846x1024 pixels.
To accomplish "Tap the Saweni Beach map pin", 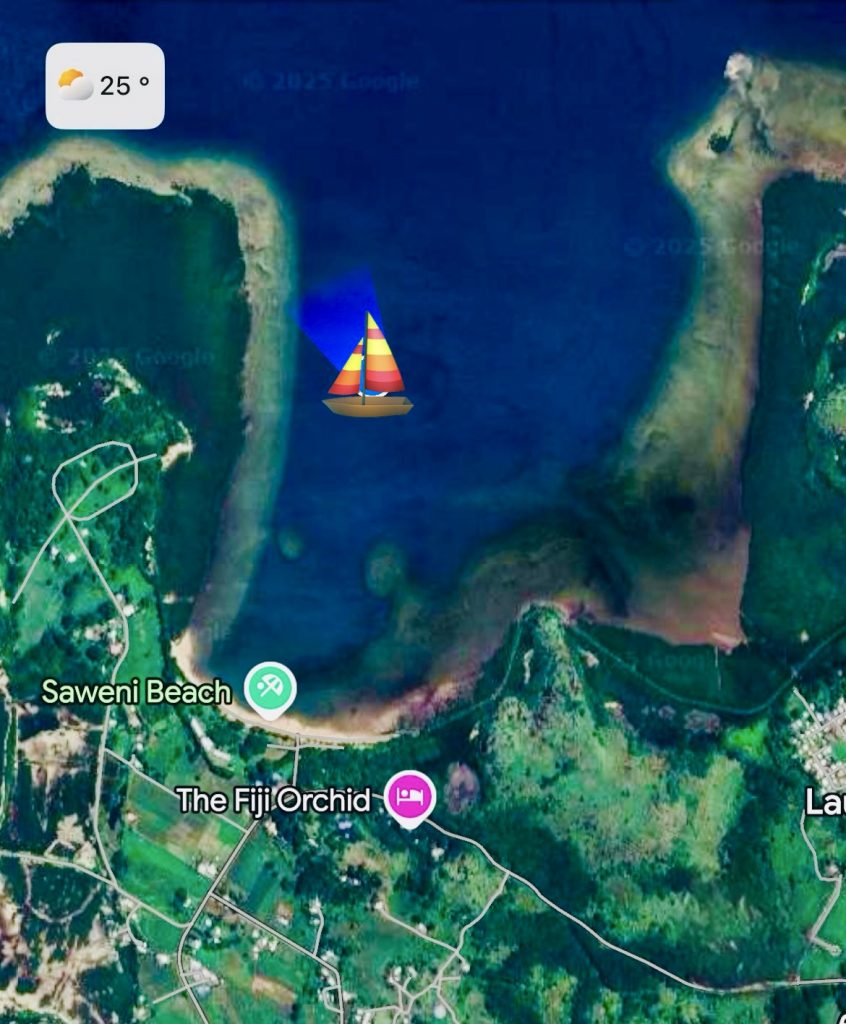I will (271, 687).
